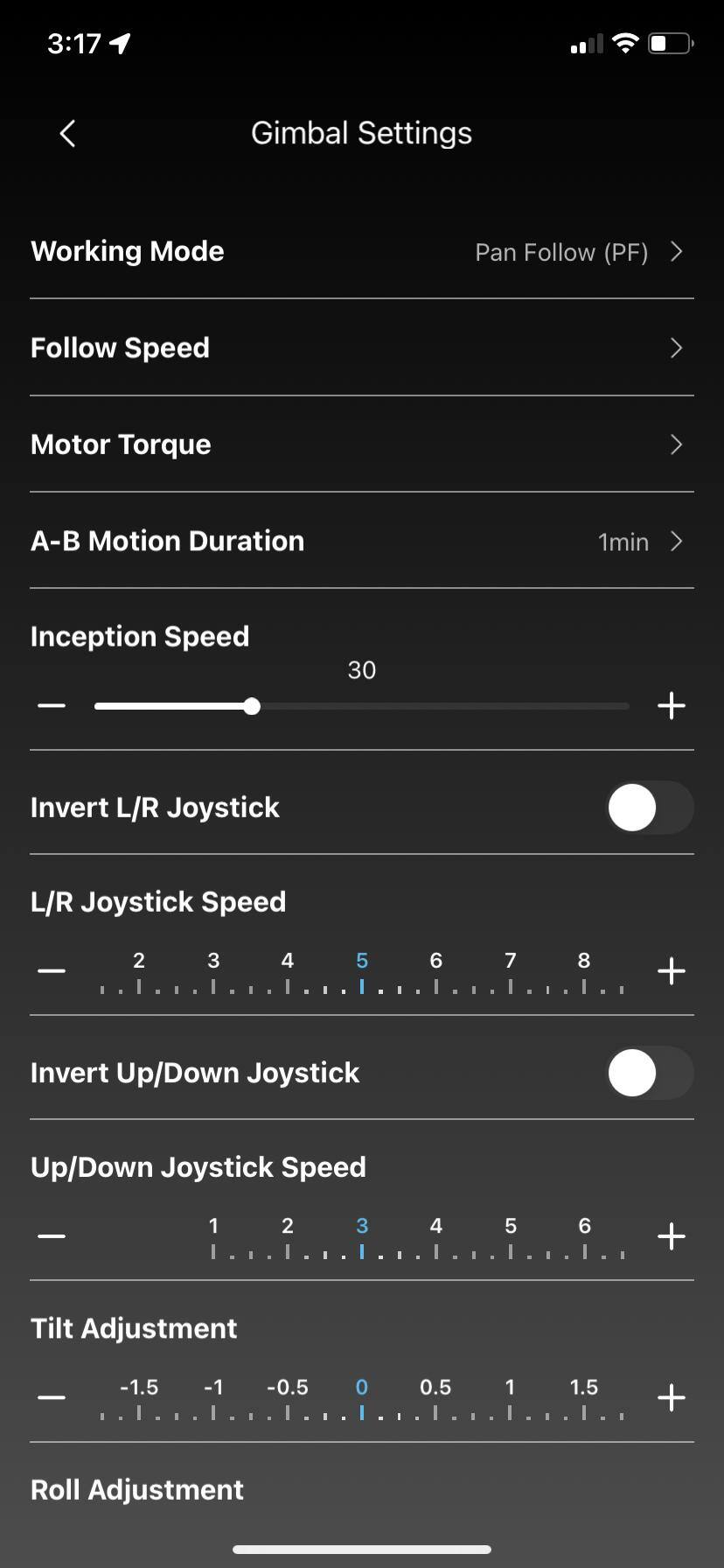Set L/R Joystick Speed to 7
This screenshot has width=724, height=1568.
coord(510,973)
